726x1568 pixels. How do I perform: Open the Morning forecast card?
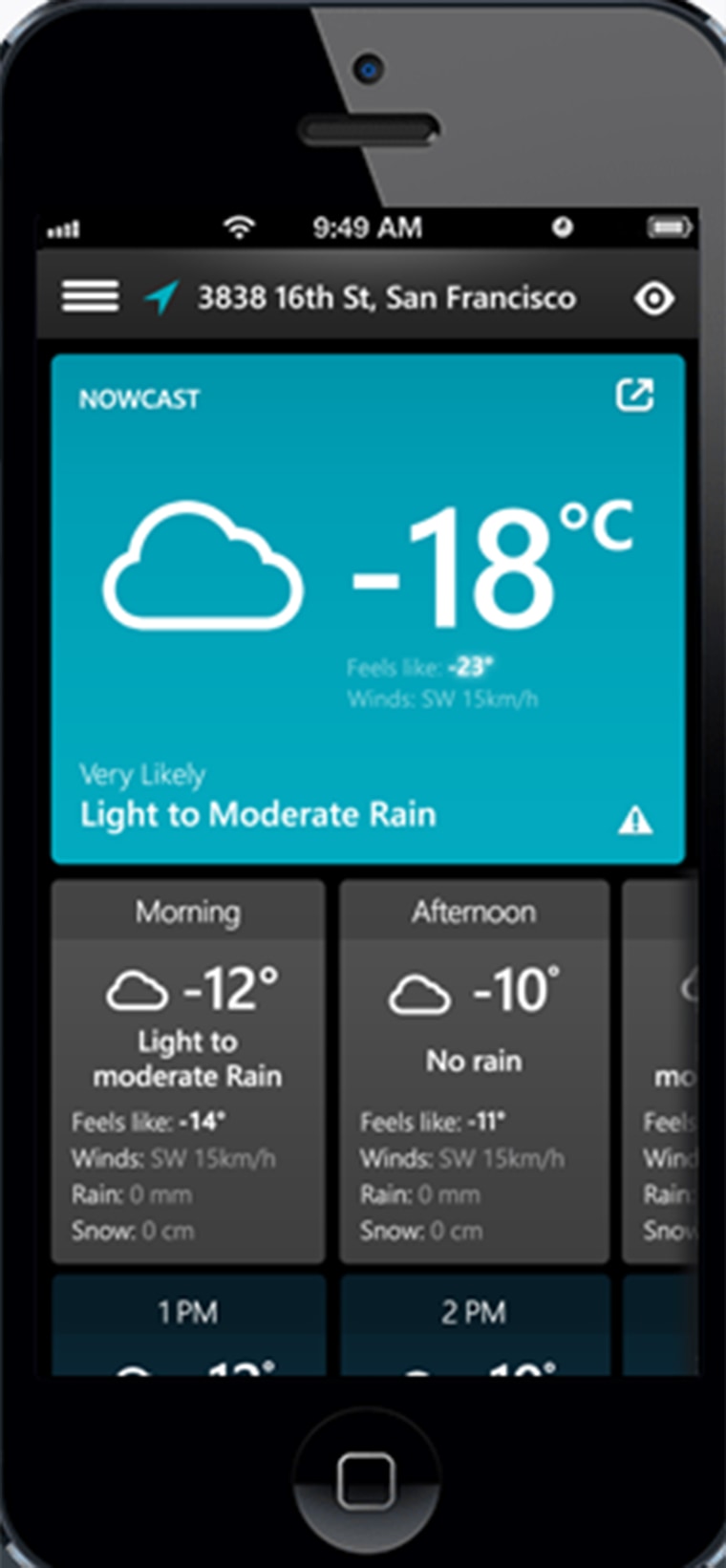point(188,1071)
